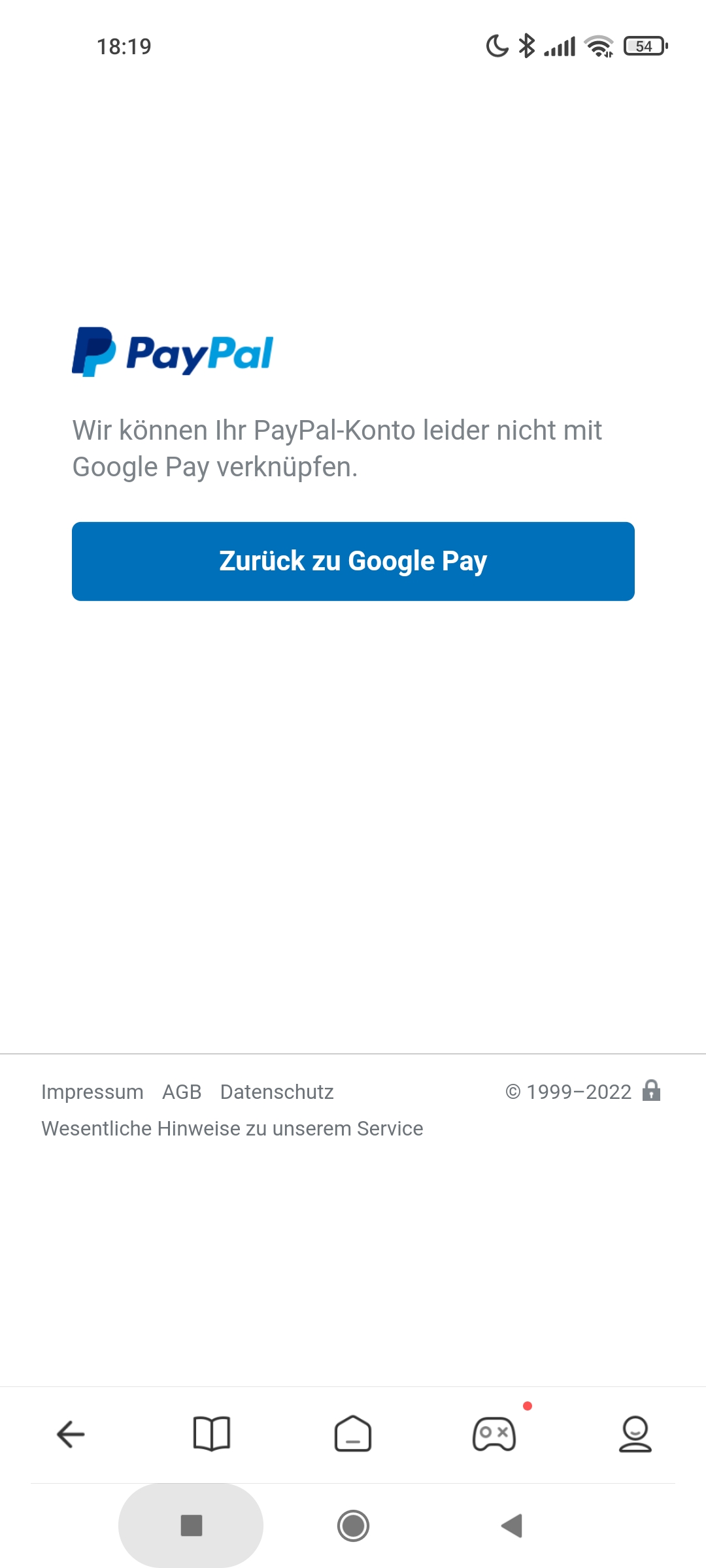The width and height of the screenshot is (706, 1568).
Task: Open the Datenschutz link
Action: point(277,1092)
